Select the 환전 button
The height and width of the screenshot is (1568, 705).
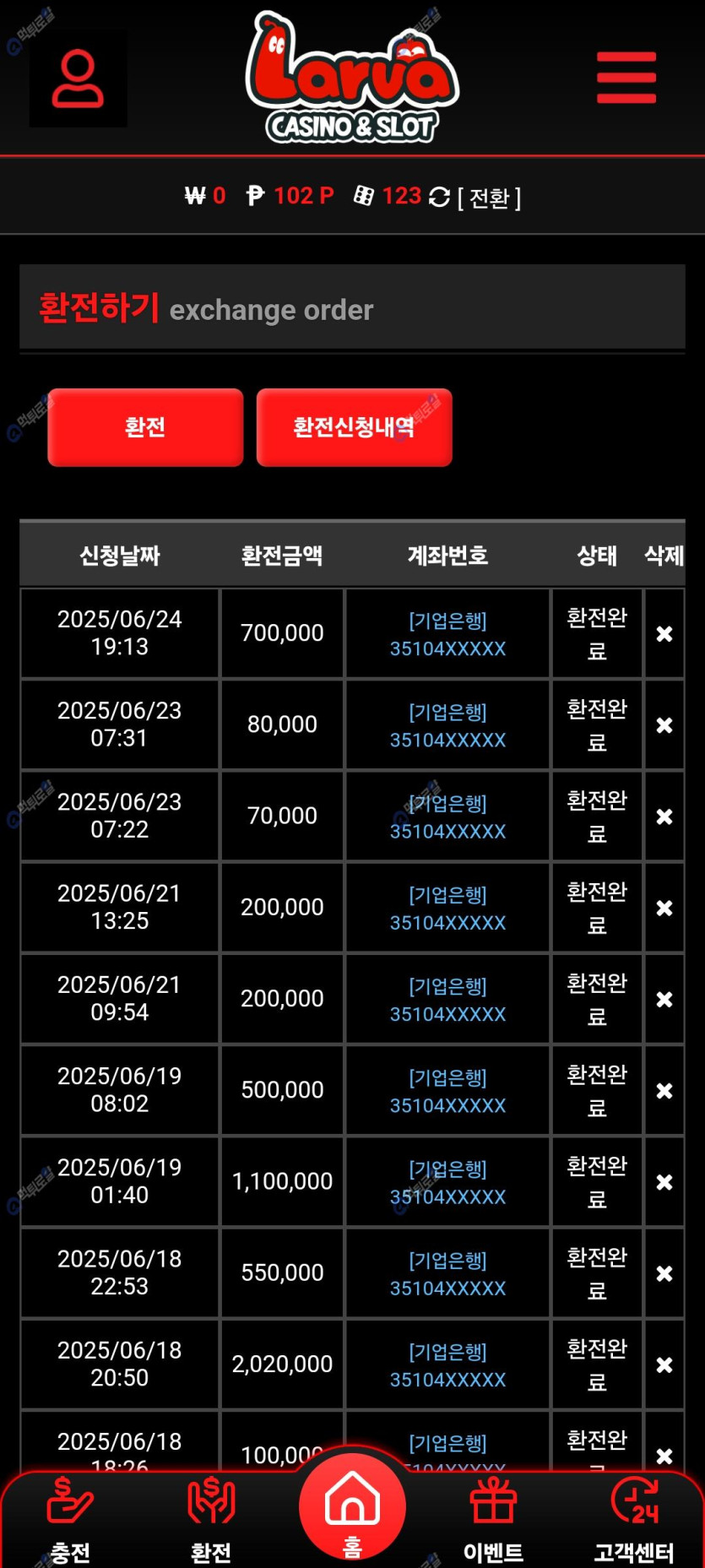[145, 427]
